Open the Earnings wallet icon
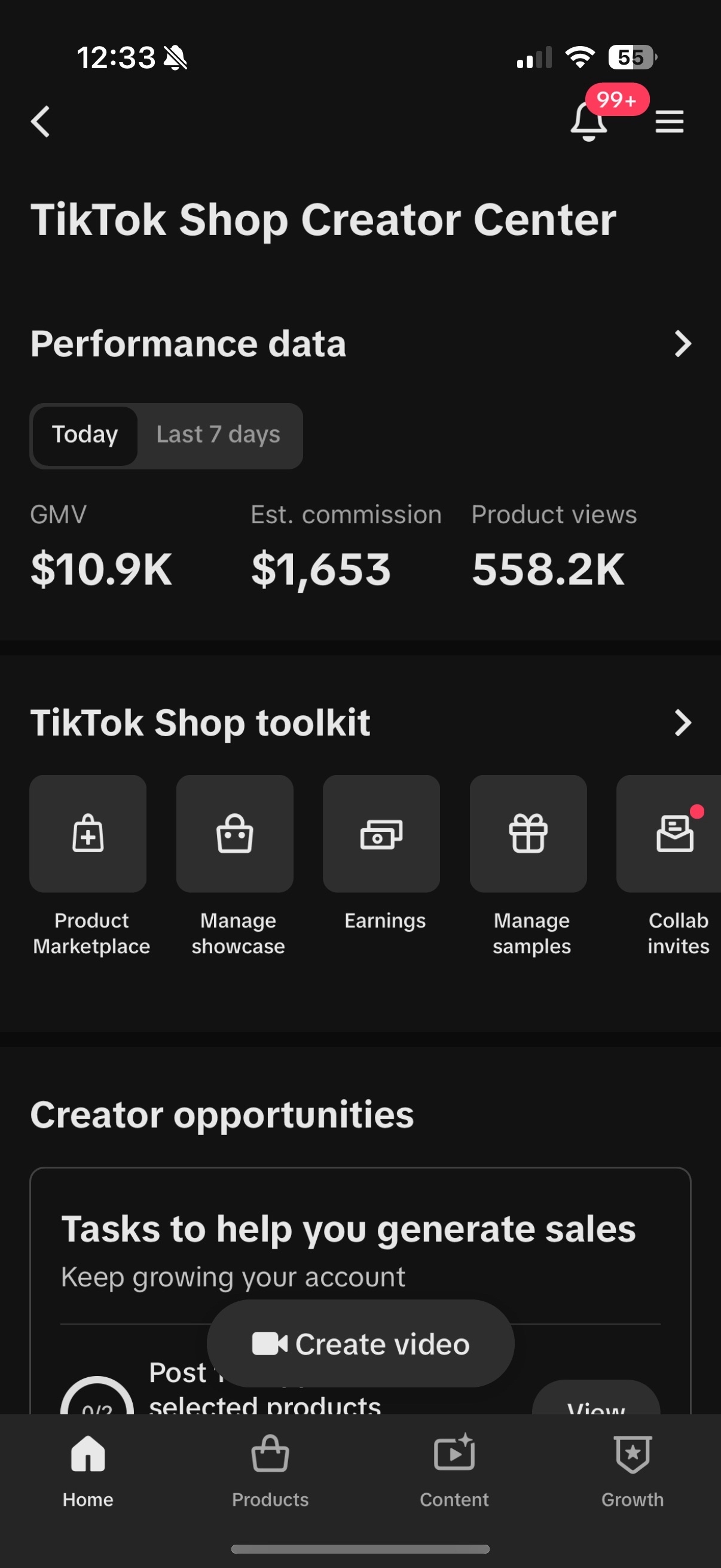 (381, 834)
